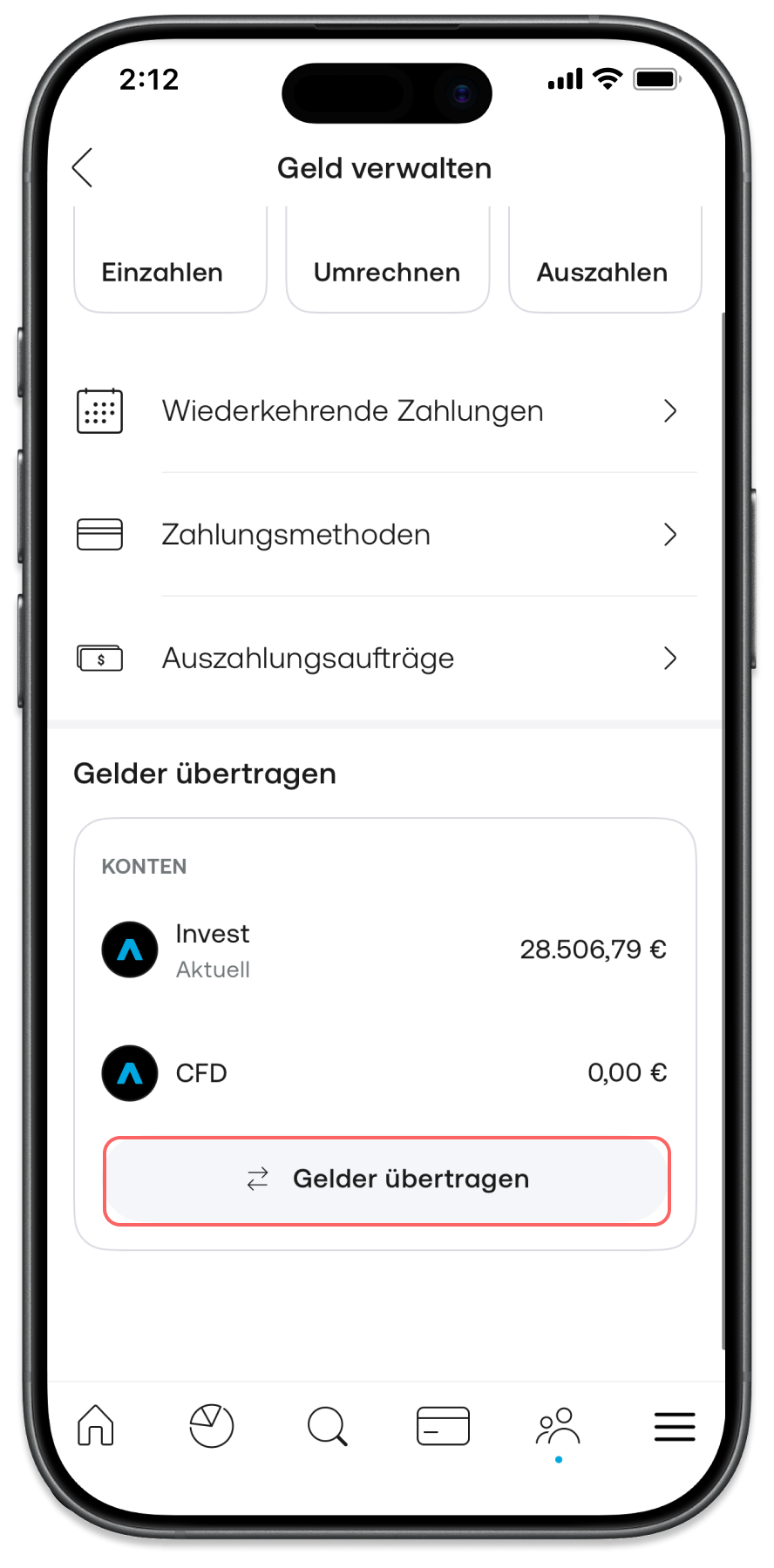Open the card tab
The image size is (774, 1568).
[x=443, y=1427]
